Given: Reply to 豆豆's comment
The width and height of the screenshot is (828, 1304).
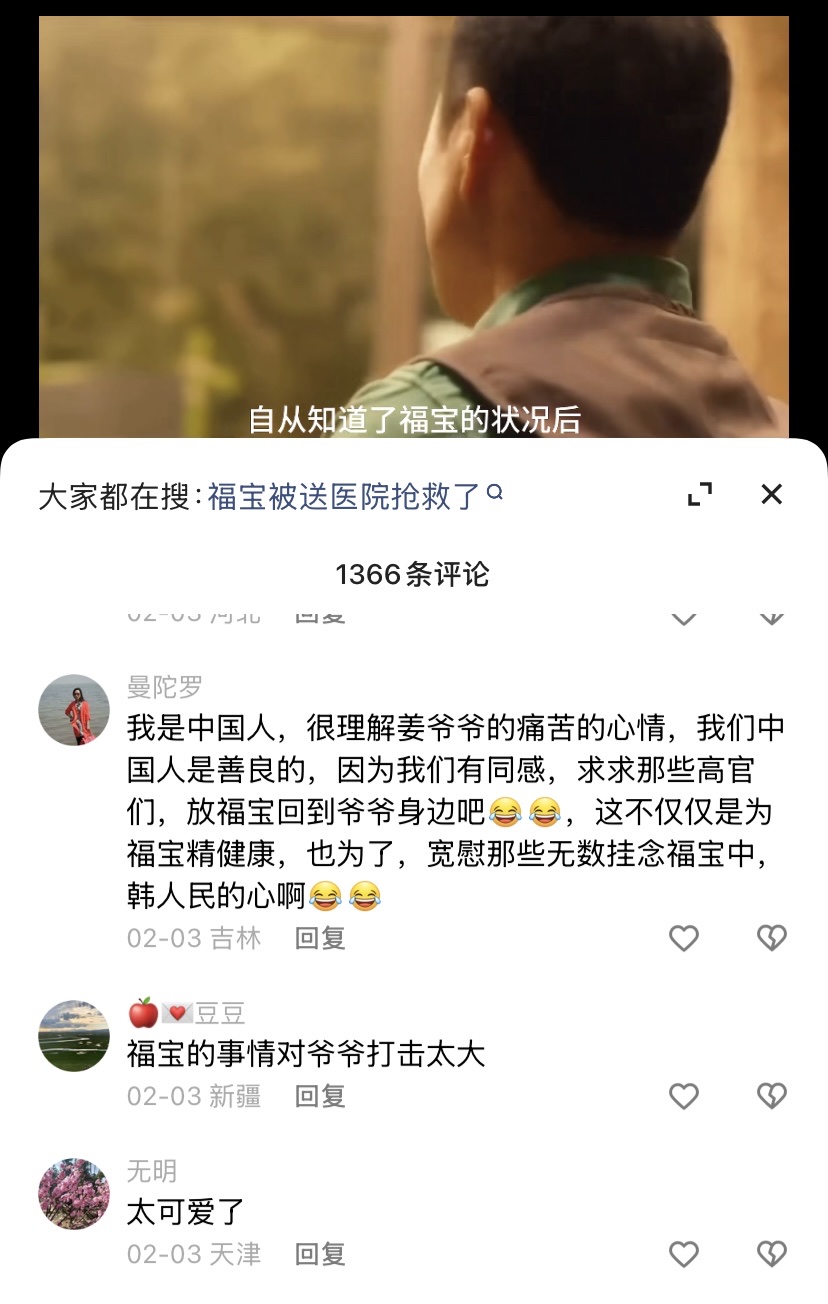Looking at the screenshot, I should pyautogui.click(x=320, y=1096).
